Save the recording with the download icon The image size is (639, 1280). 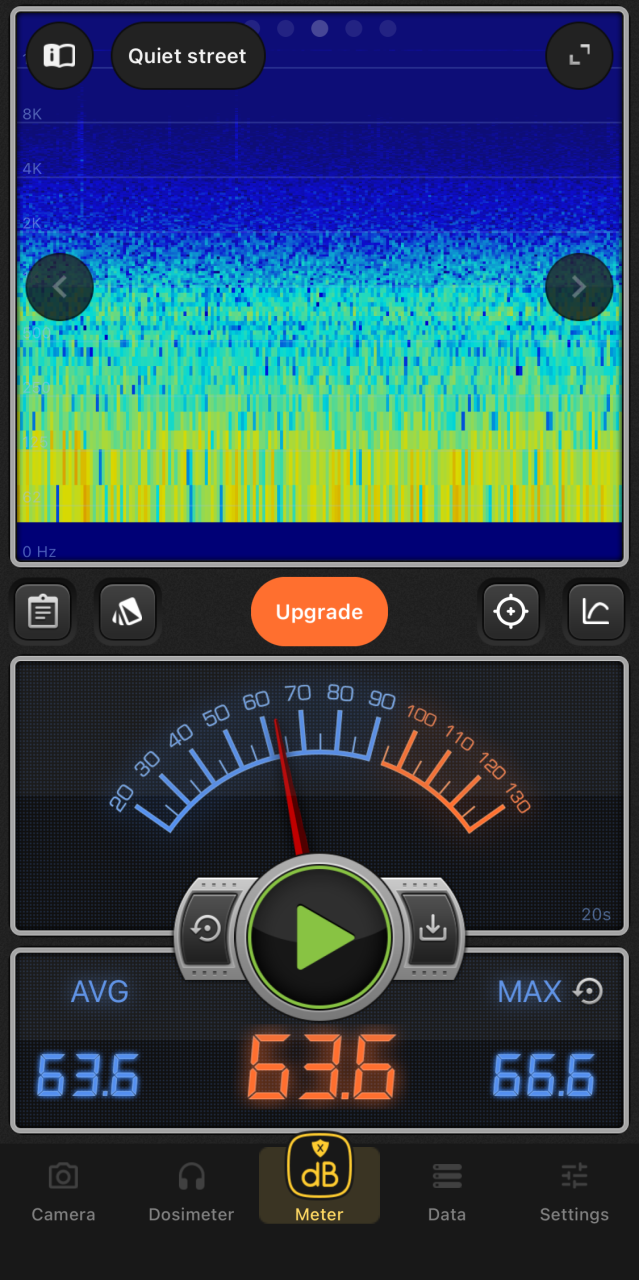pyautogui.click(x=432, y=929)
